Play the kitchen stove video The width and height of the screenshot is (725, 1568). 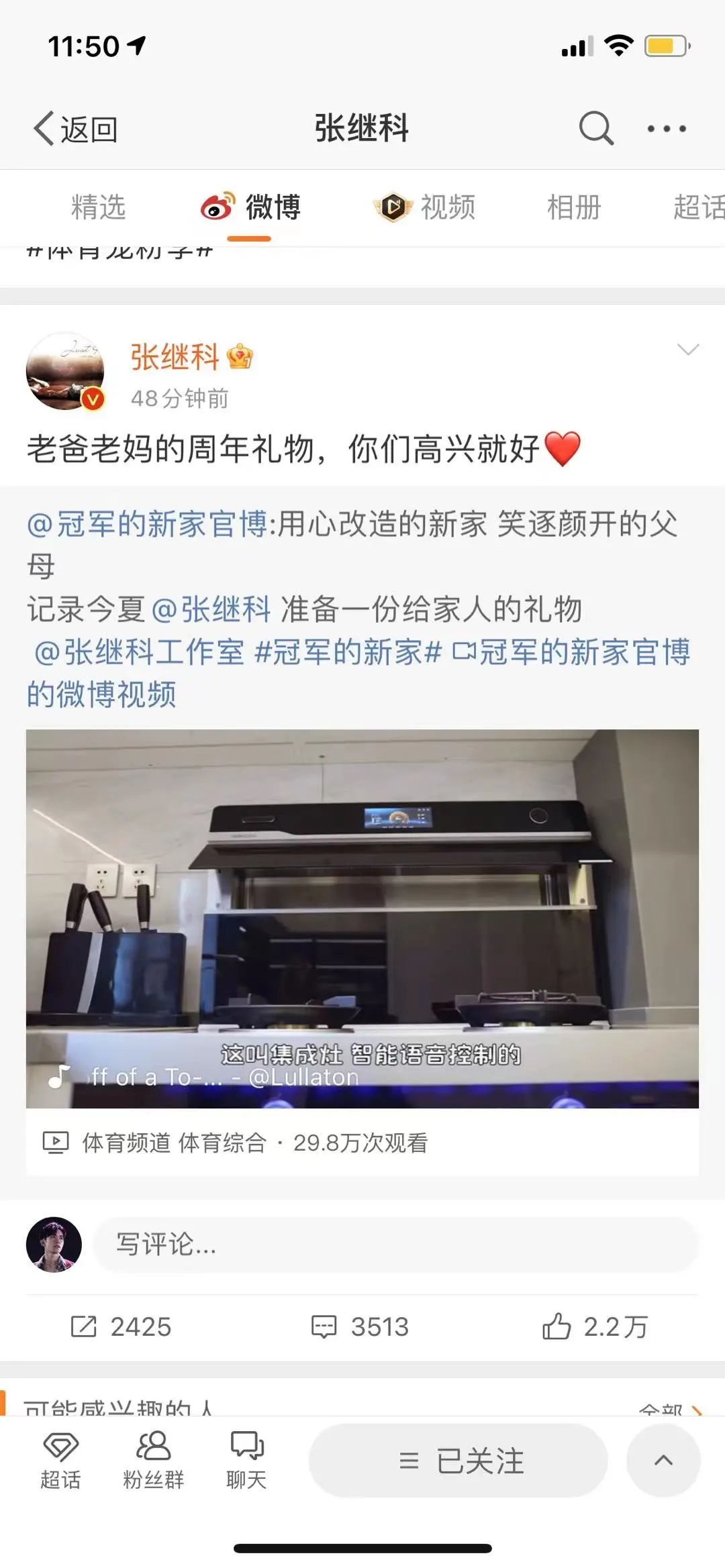362,918
